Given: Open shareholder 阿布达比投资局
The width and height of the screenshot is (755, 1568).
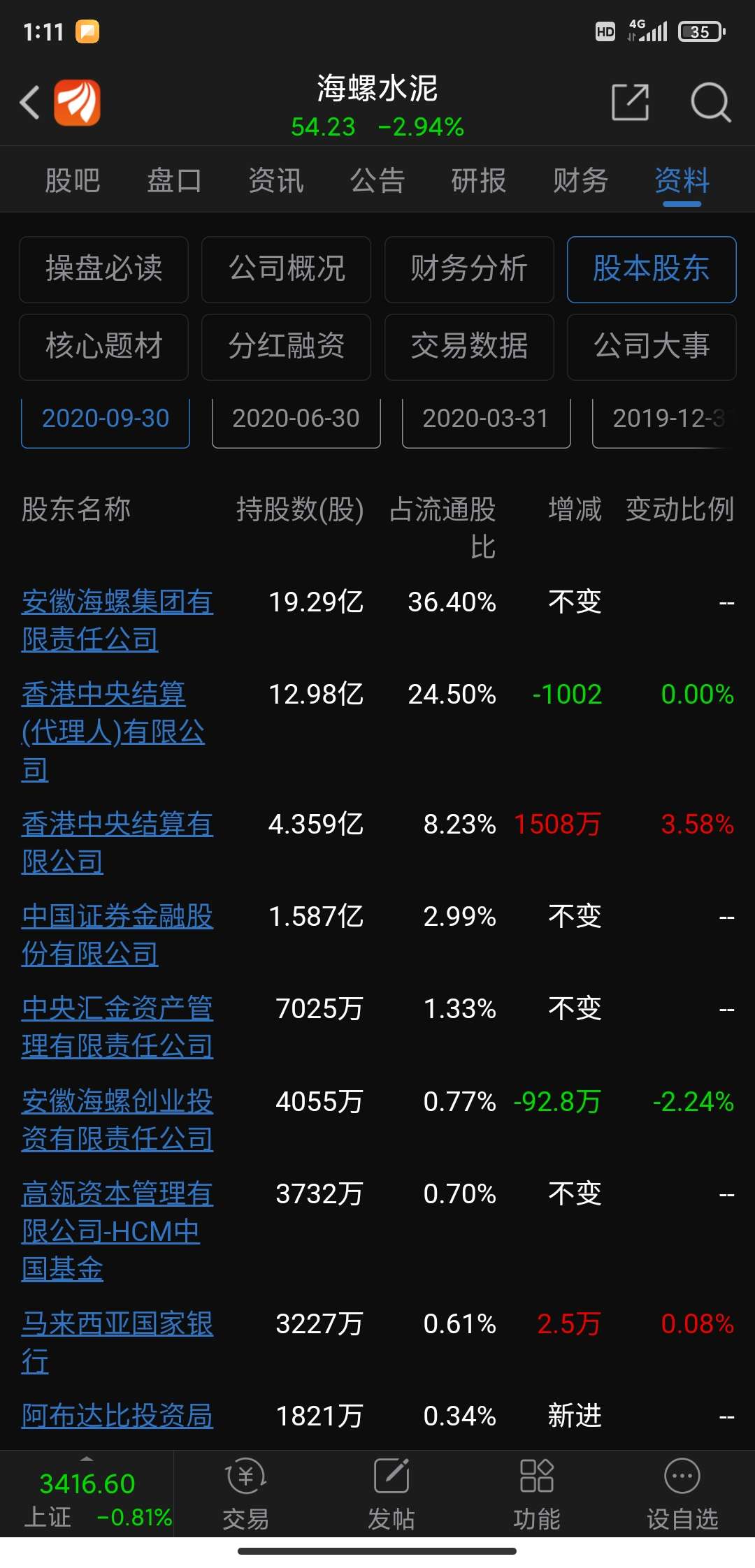Looking at the screenshot, I should click(x=117, y=1416).
